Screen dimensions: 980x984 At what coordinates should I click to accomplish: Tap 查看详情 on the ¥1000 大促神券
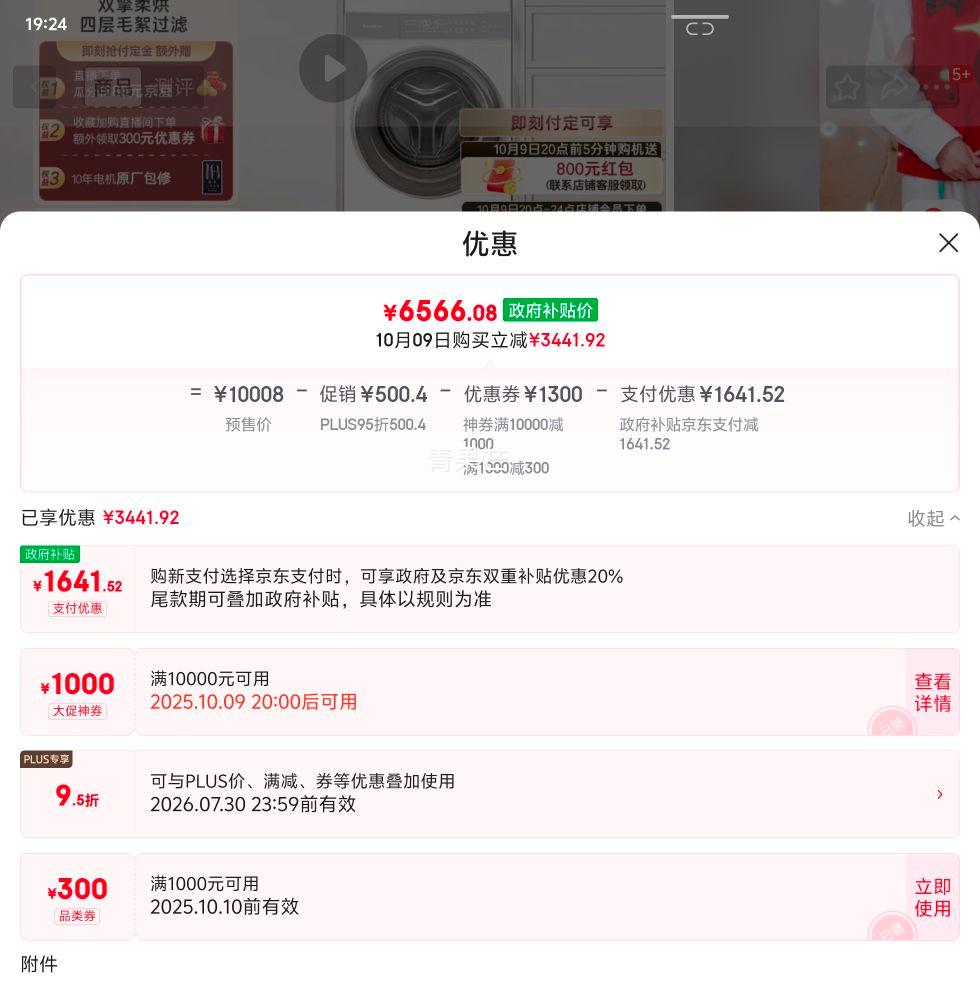(x=932, y=692)
